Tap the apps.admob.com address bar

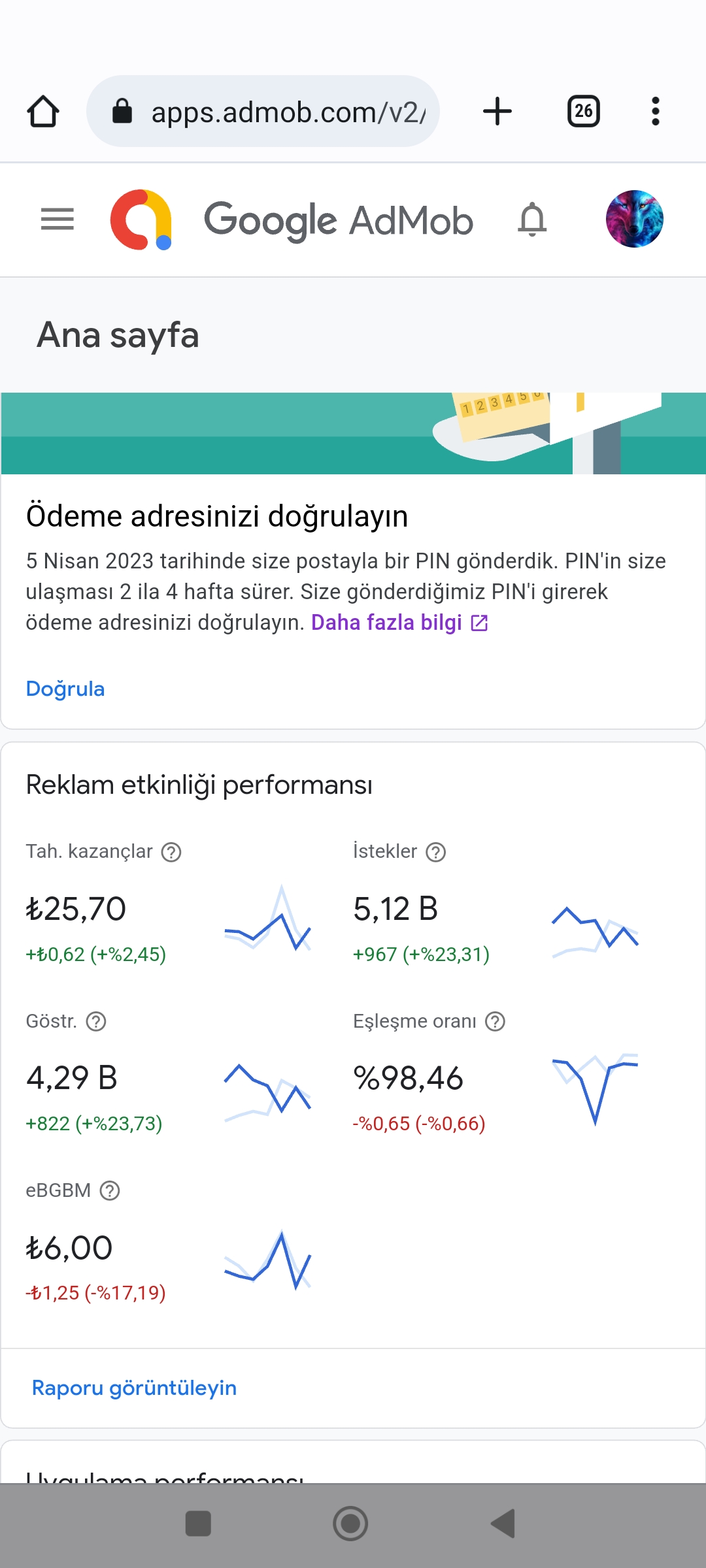263,111
